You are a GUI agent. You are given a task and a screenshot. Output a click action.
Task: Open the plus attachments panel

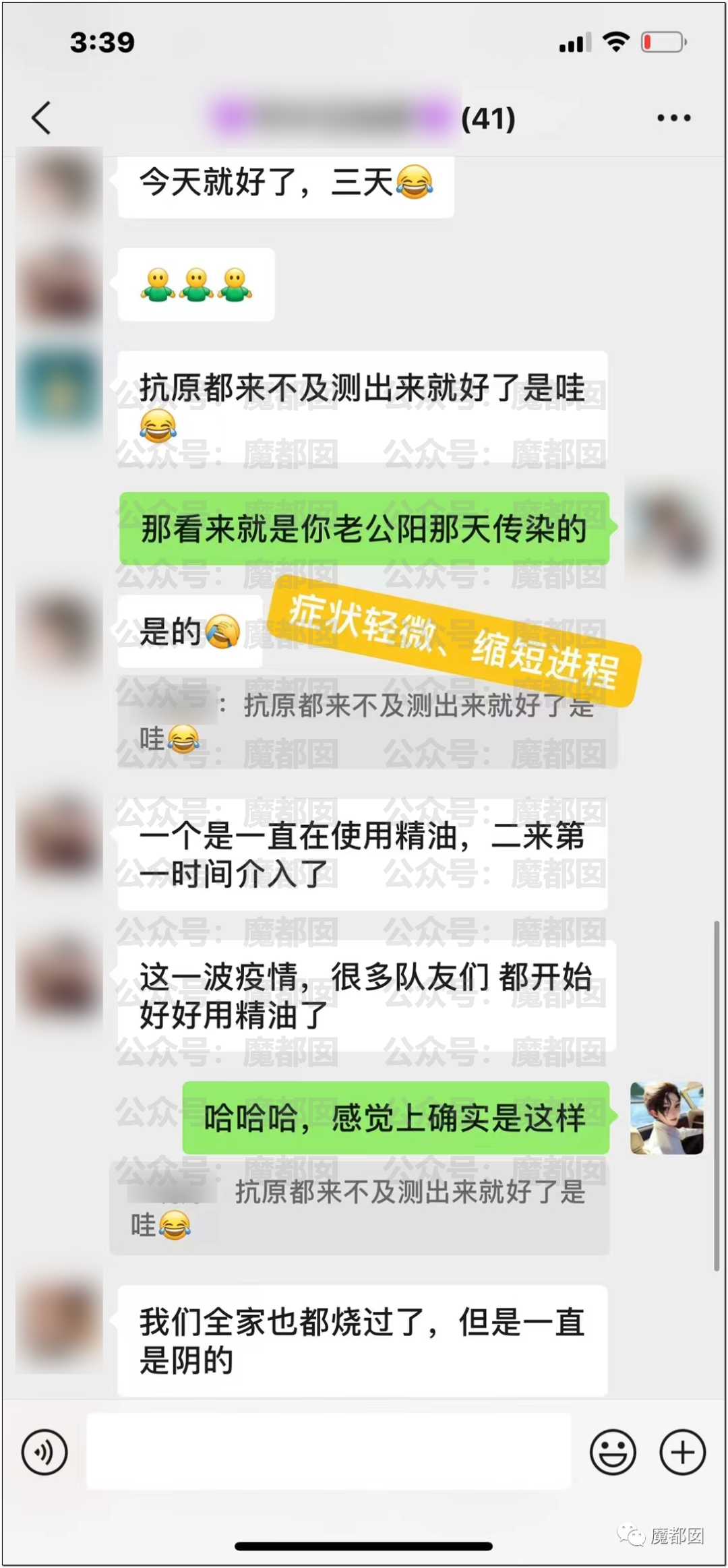tap(682, 1452)
